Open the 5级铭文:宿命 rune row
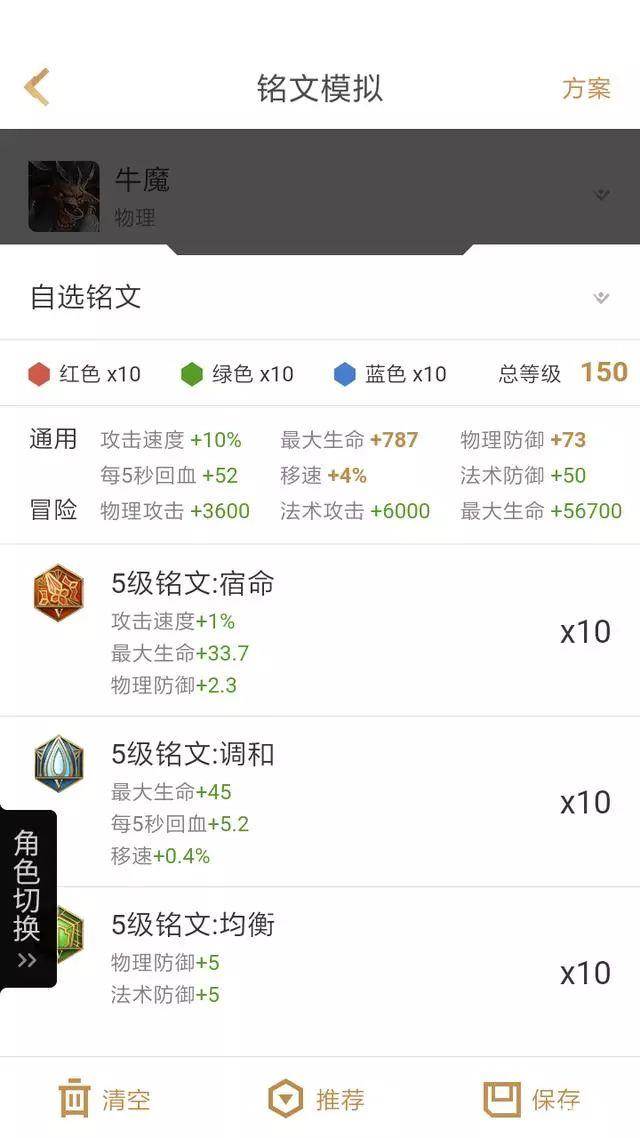Screen dimensions: 640x1138 tap(320, 631)
